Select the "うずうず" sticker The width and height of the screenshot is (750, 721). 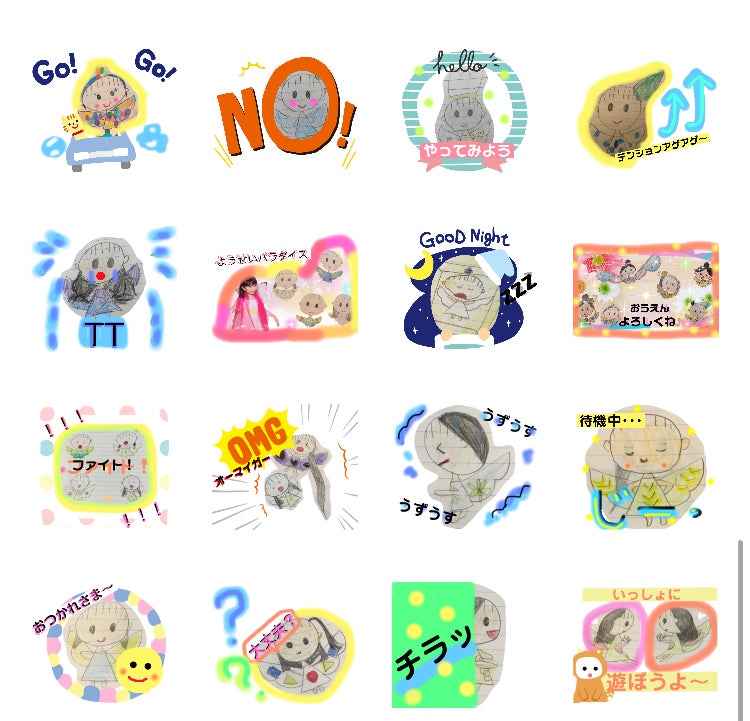465,465
